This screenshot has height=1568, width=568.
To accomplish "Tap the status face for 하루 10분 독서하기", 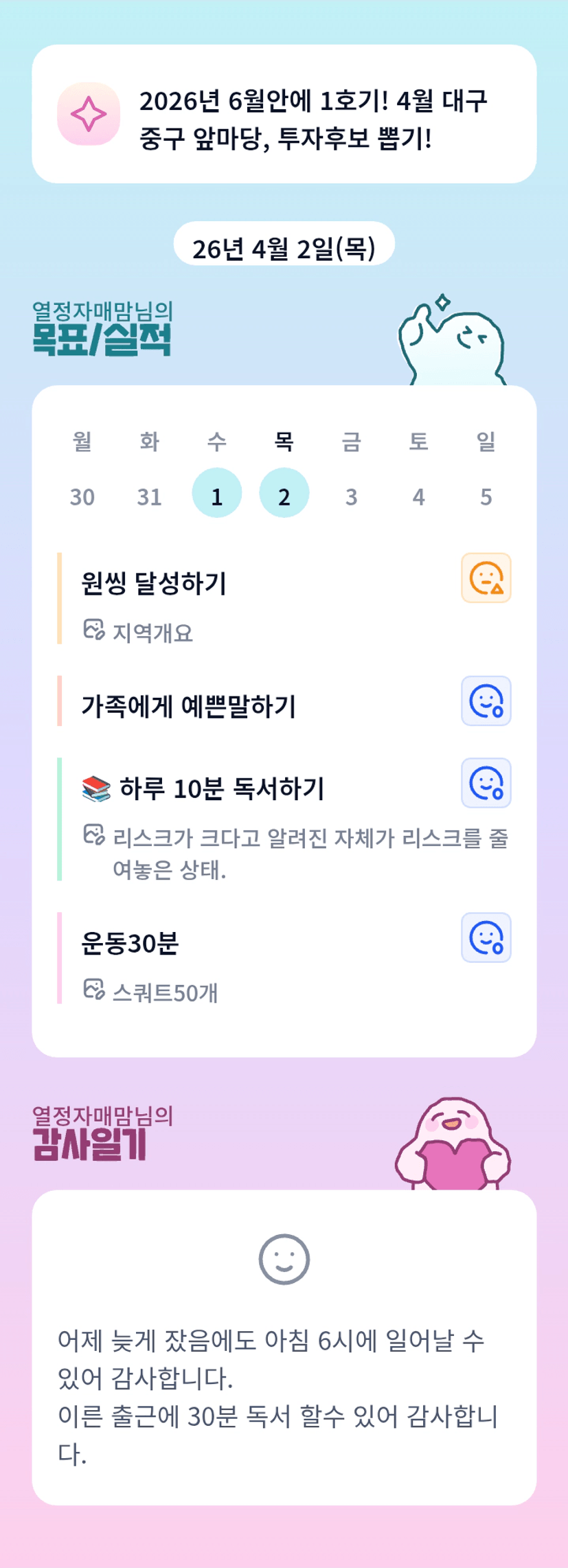I will pos(486,783).
